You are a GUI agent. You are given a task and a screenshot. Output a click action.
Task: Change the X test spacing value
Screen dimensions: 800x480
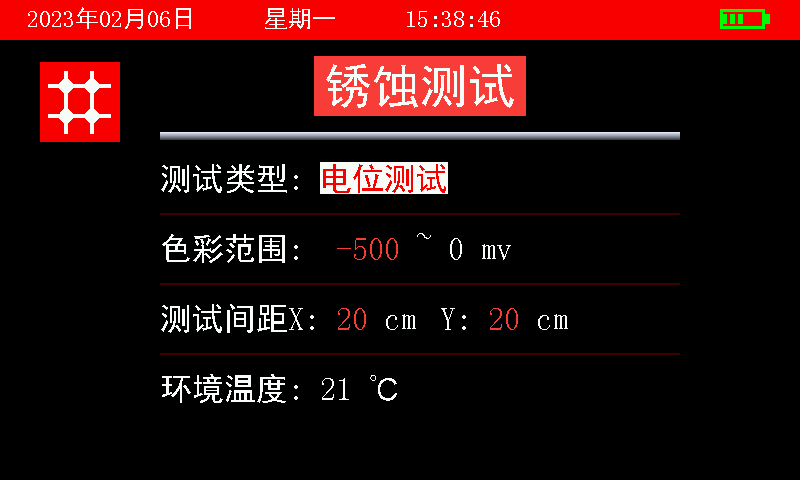352,320
